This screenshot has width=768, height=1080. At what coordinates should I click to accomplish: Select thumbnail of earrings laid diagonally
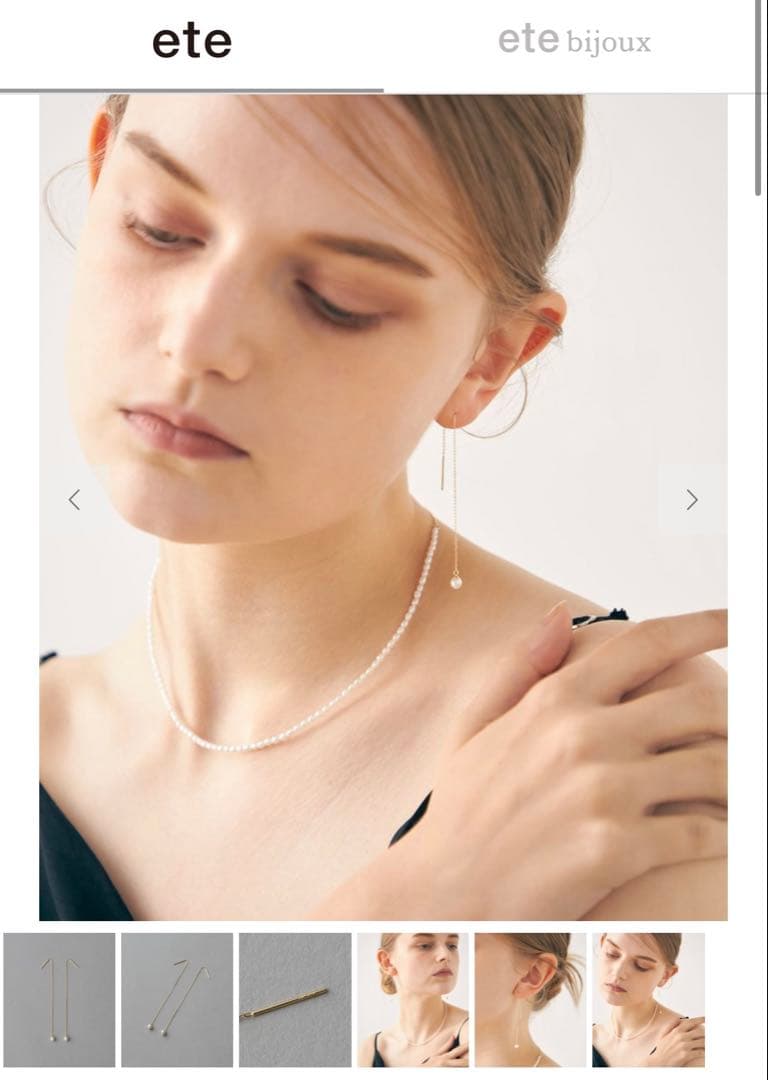[x=177, y=999]
